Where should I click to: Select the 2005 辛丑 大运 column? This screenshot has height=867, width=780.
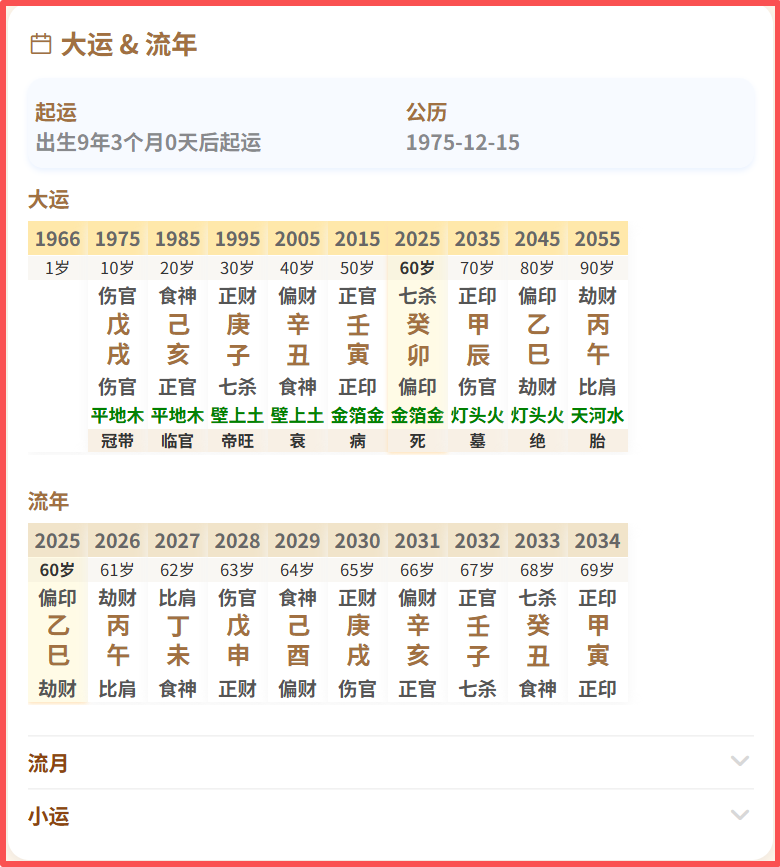(298, 340)
